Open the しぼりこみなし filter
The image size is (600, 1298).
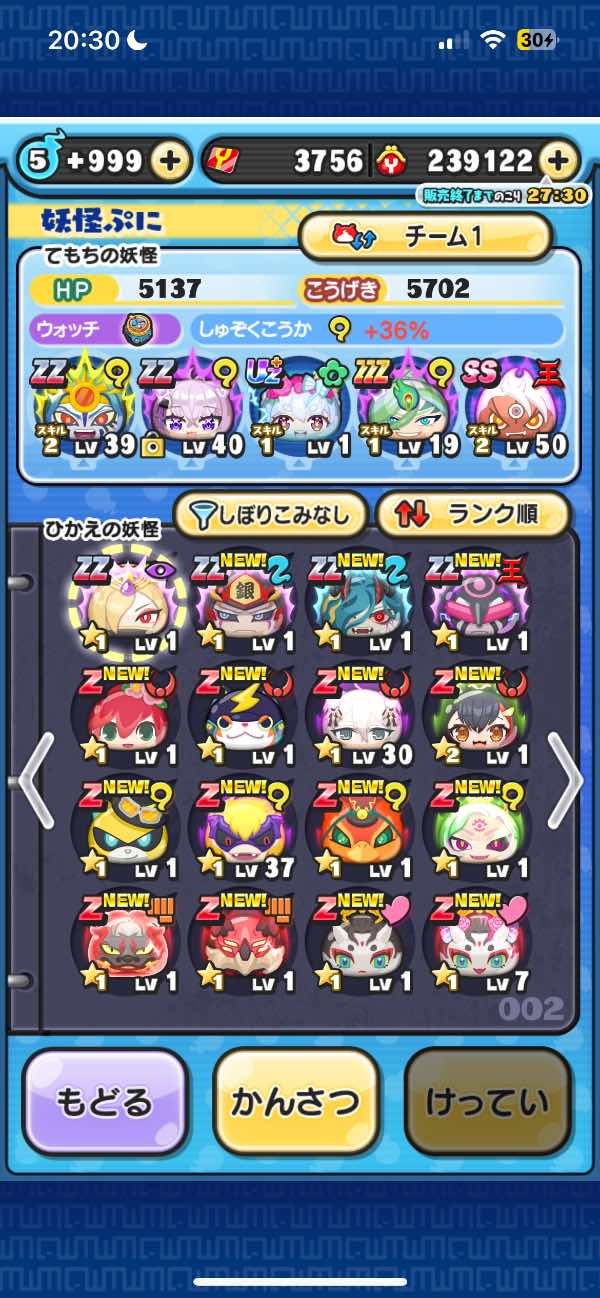[x=270, y=515]
